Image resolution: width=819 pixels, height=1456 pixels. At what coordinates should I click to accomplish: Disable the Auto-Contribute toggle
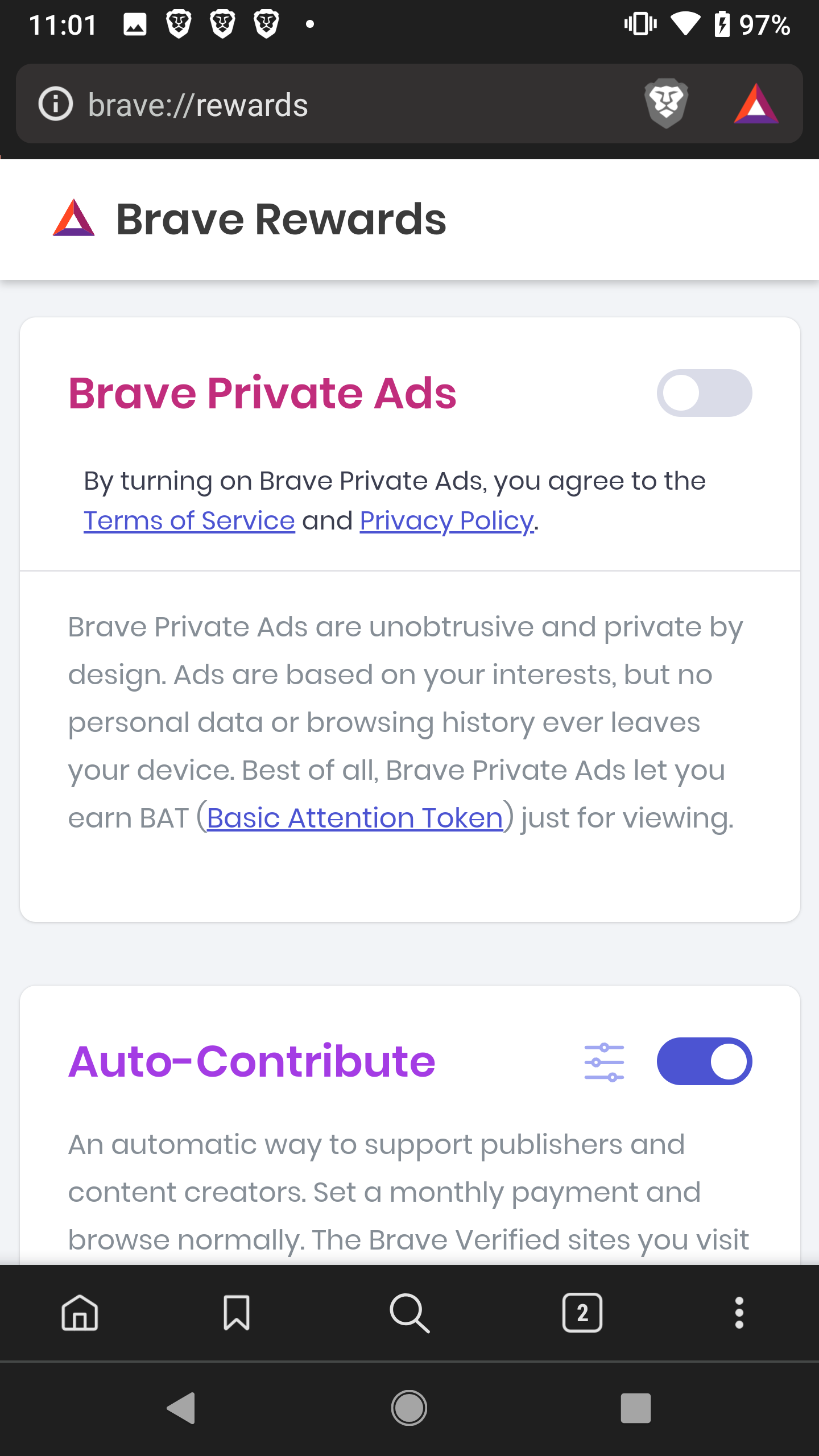[705, 1061]
